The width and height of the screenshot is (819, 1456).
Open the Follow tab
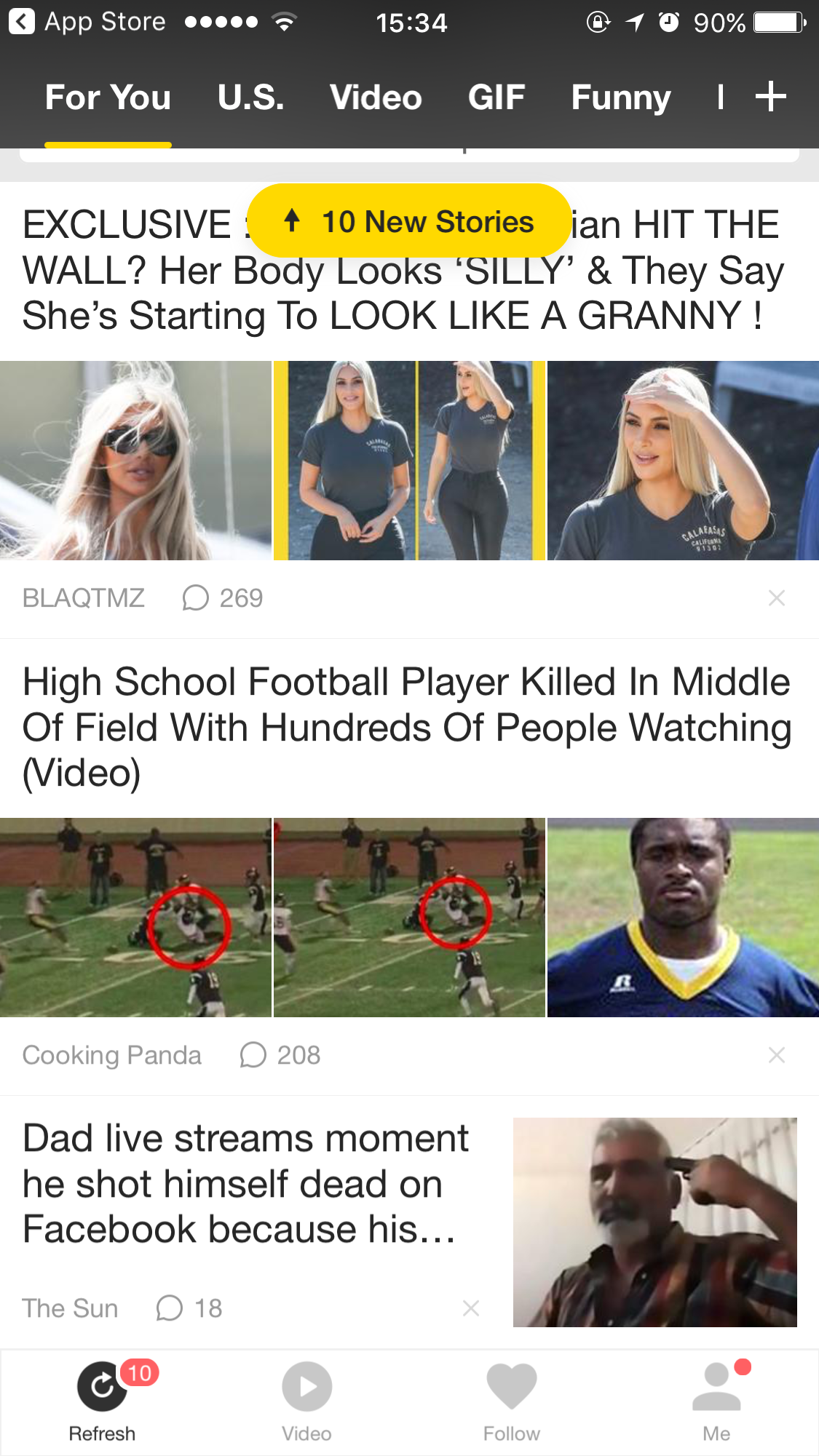tap(511, 1401)
